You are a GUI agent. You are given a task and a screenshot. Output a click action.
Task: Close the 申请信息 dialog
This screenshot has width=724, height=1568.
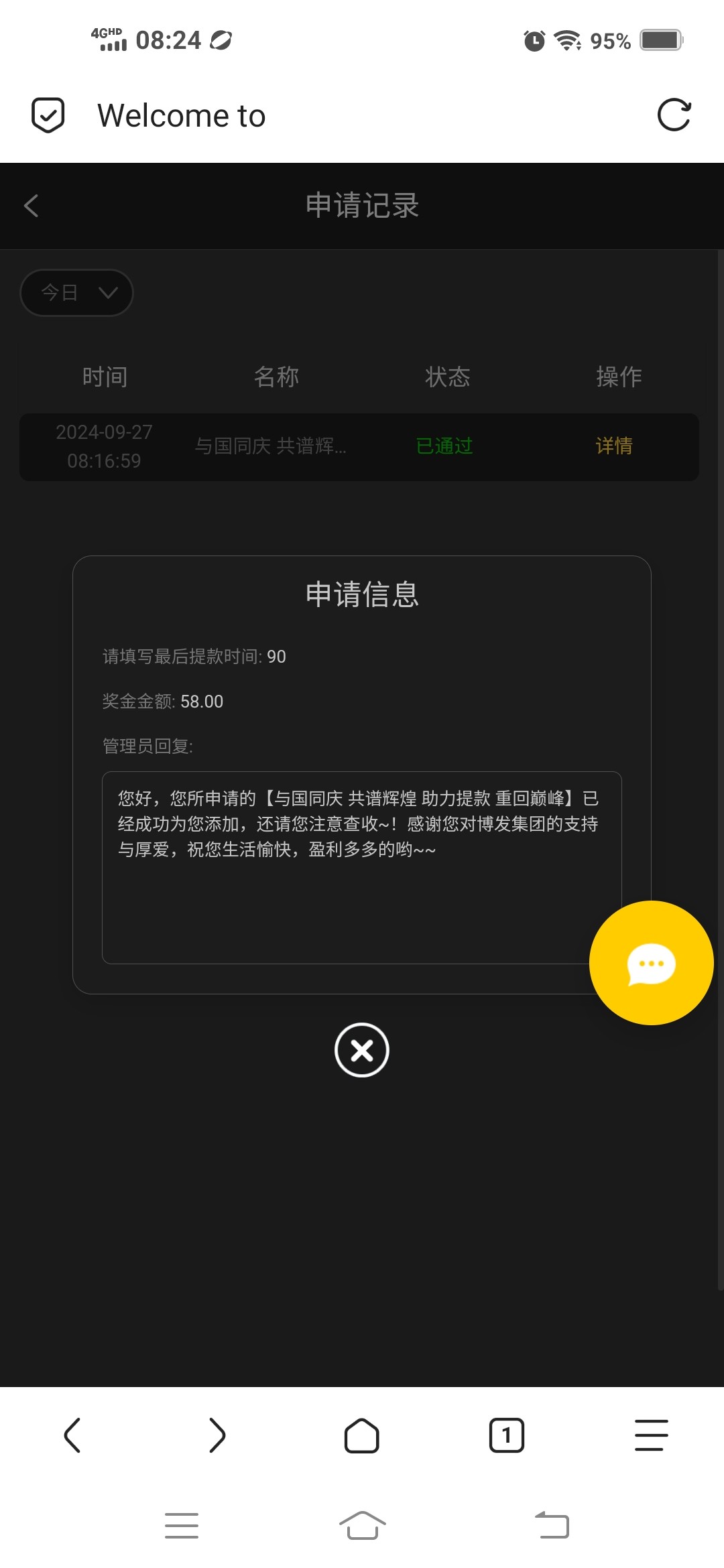coord(362,1050)
